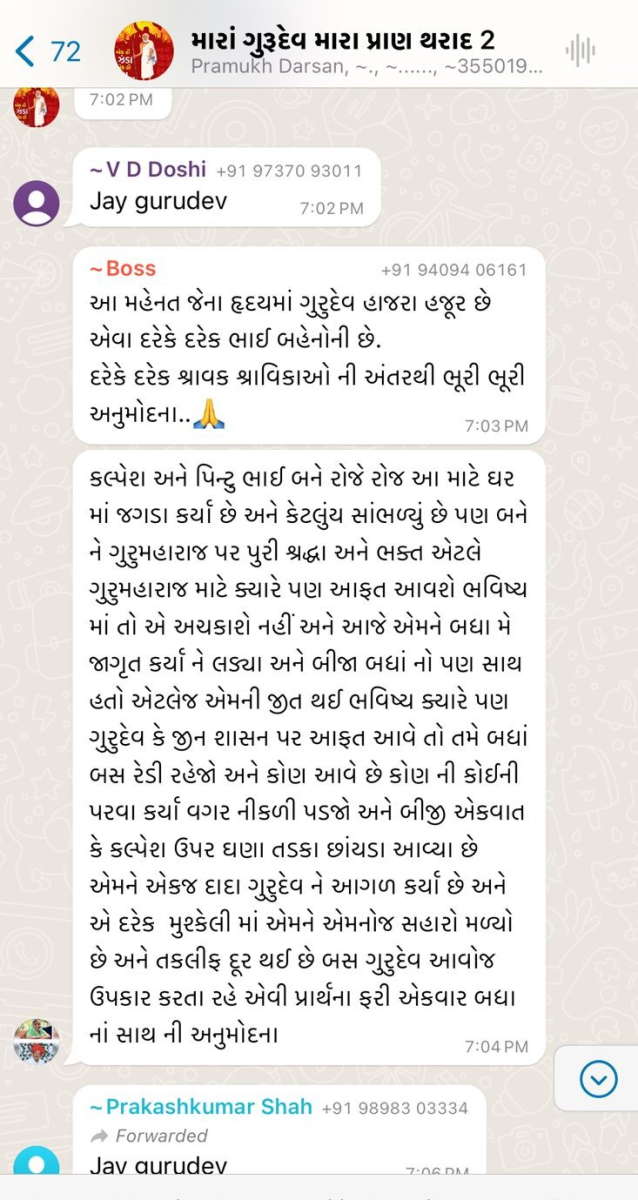Tap V D Doshi's phone number +91 97370 93011
The image size is (638, 1200).
[289, 171]
